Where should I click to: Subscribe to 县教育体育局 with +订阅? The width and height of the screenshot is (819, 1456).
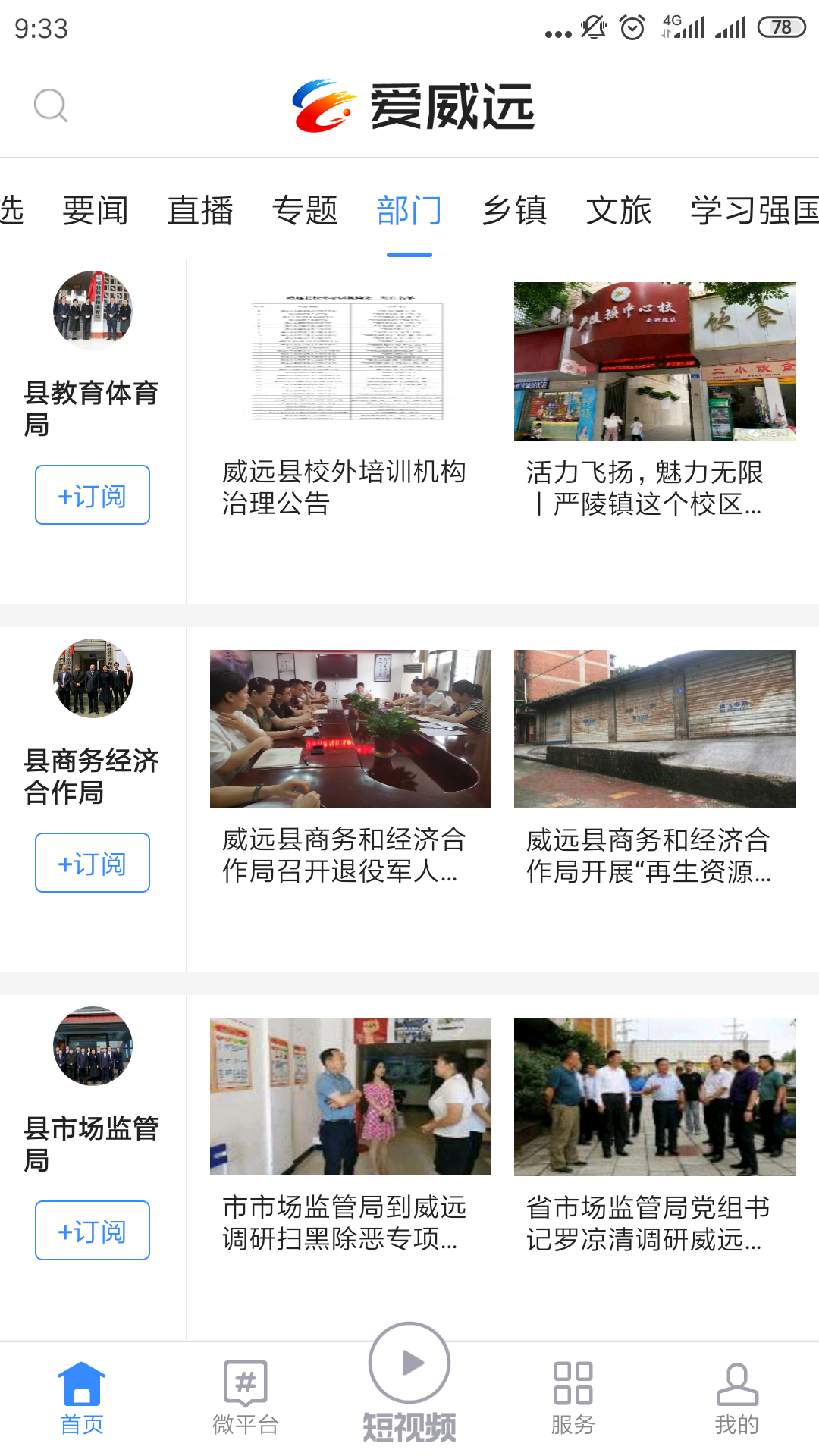click(92, 495)
